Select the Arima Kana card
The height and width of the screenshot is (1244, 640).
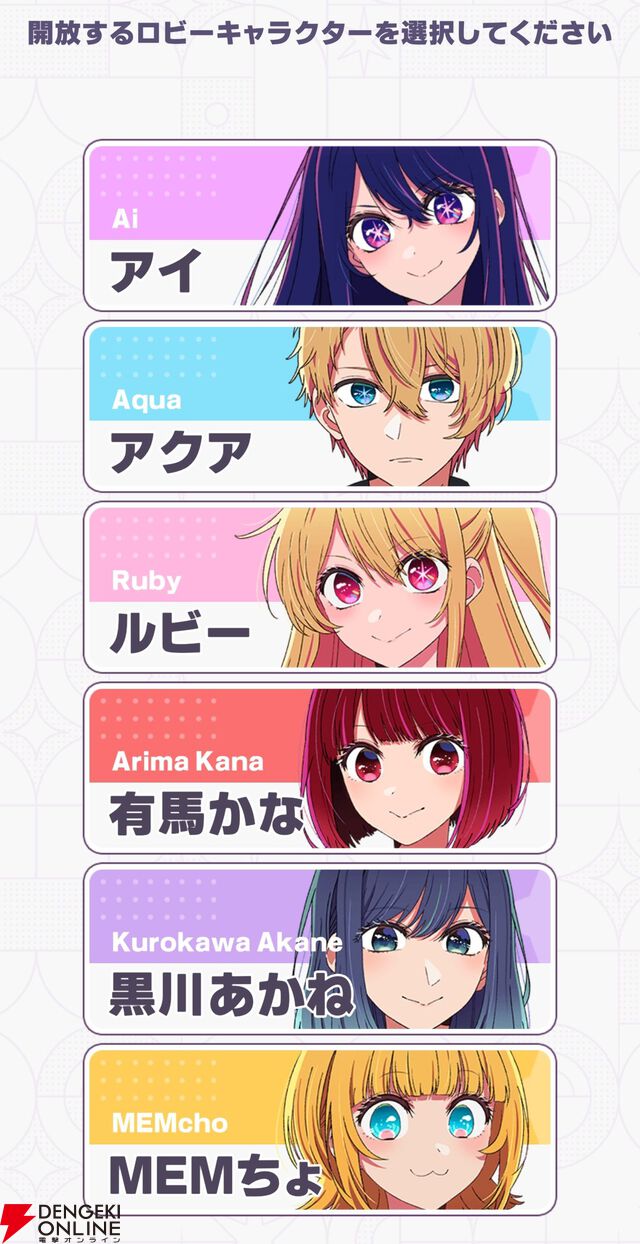(319, 768)
